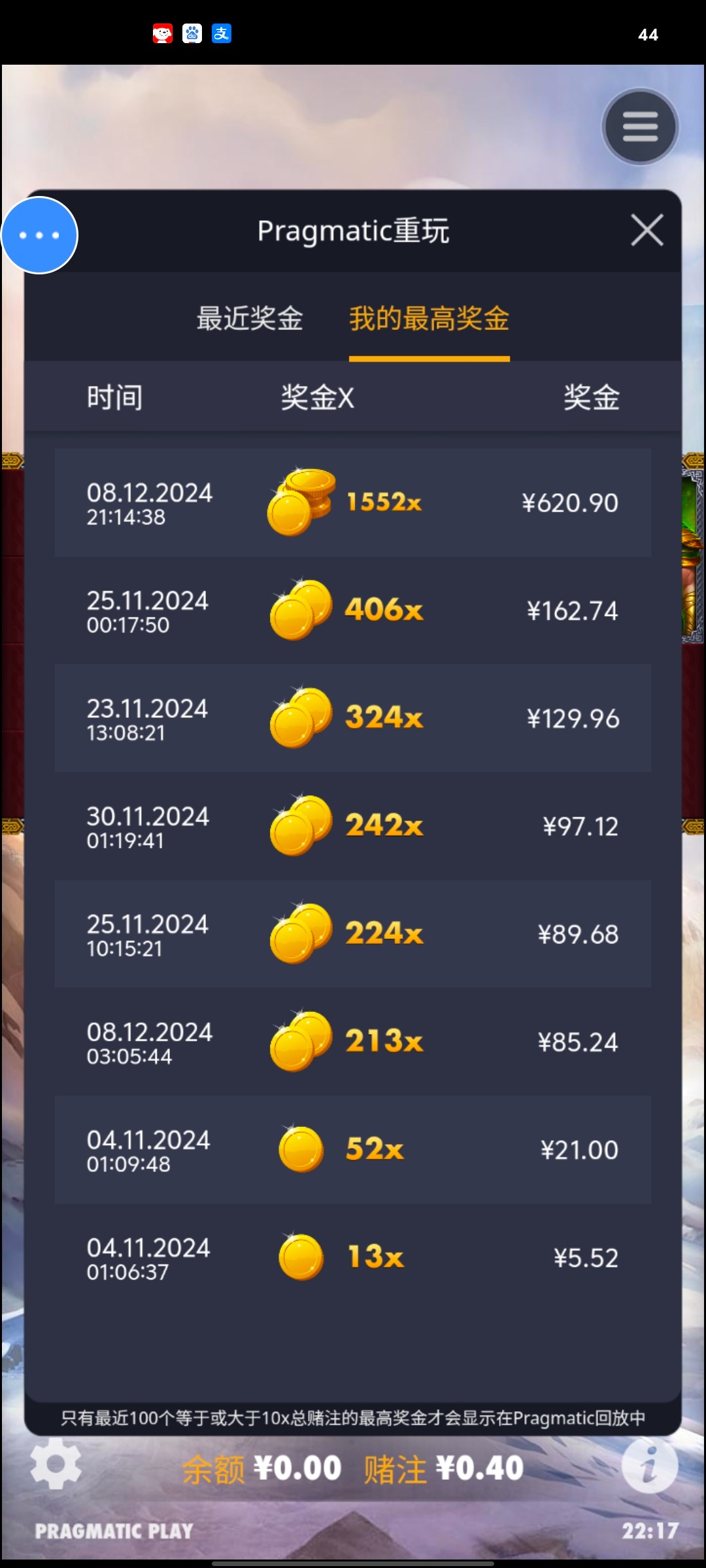Open the hamburger menu button
The width and height of the screenshot is (706, 1568).
(640, 126)
